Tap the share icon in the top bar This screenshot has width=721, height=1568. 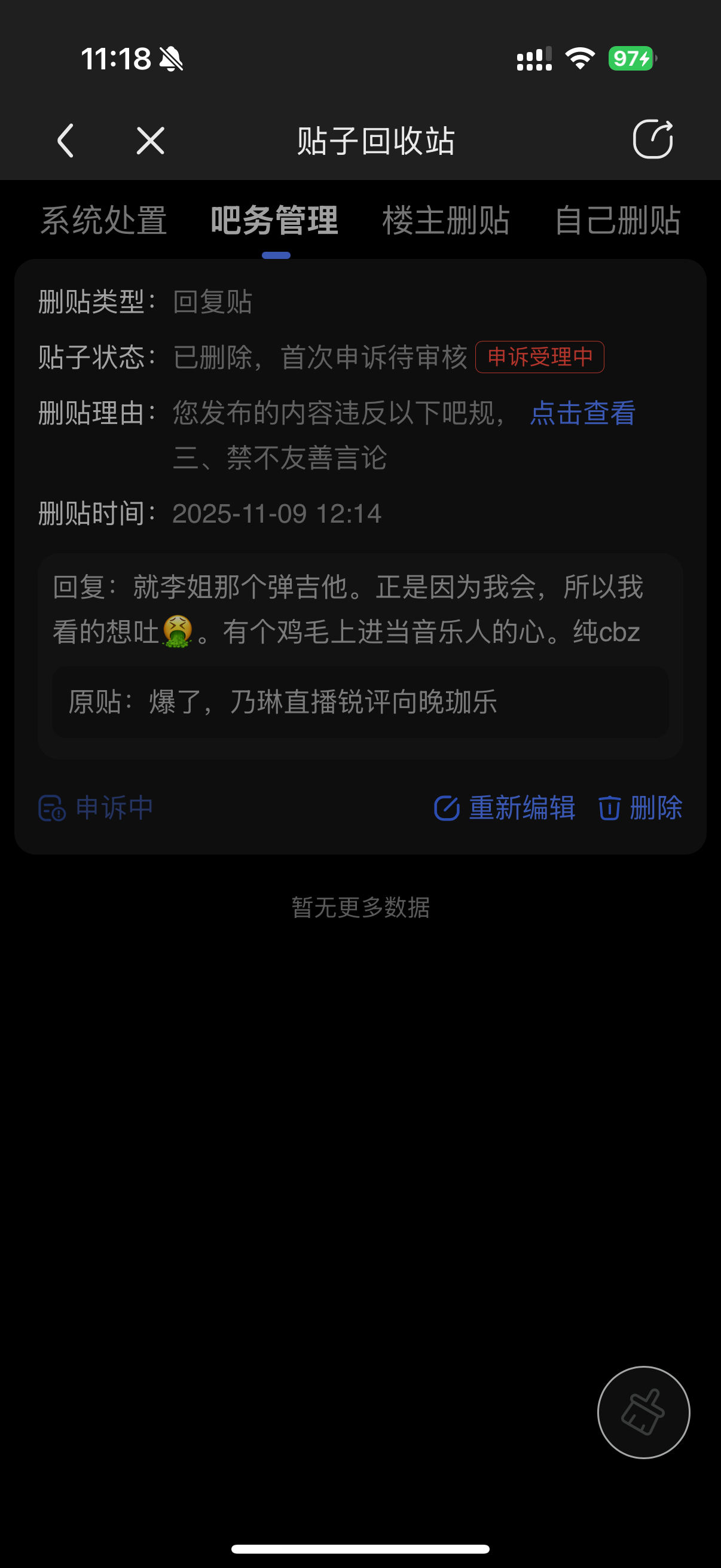click(652, 139)
